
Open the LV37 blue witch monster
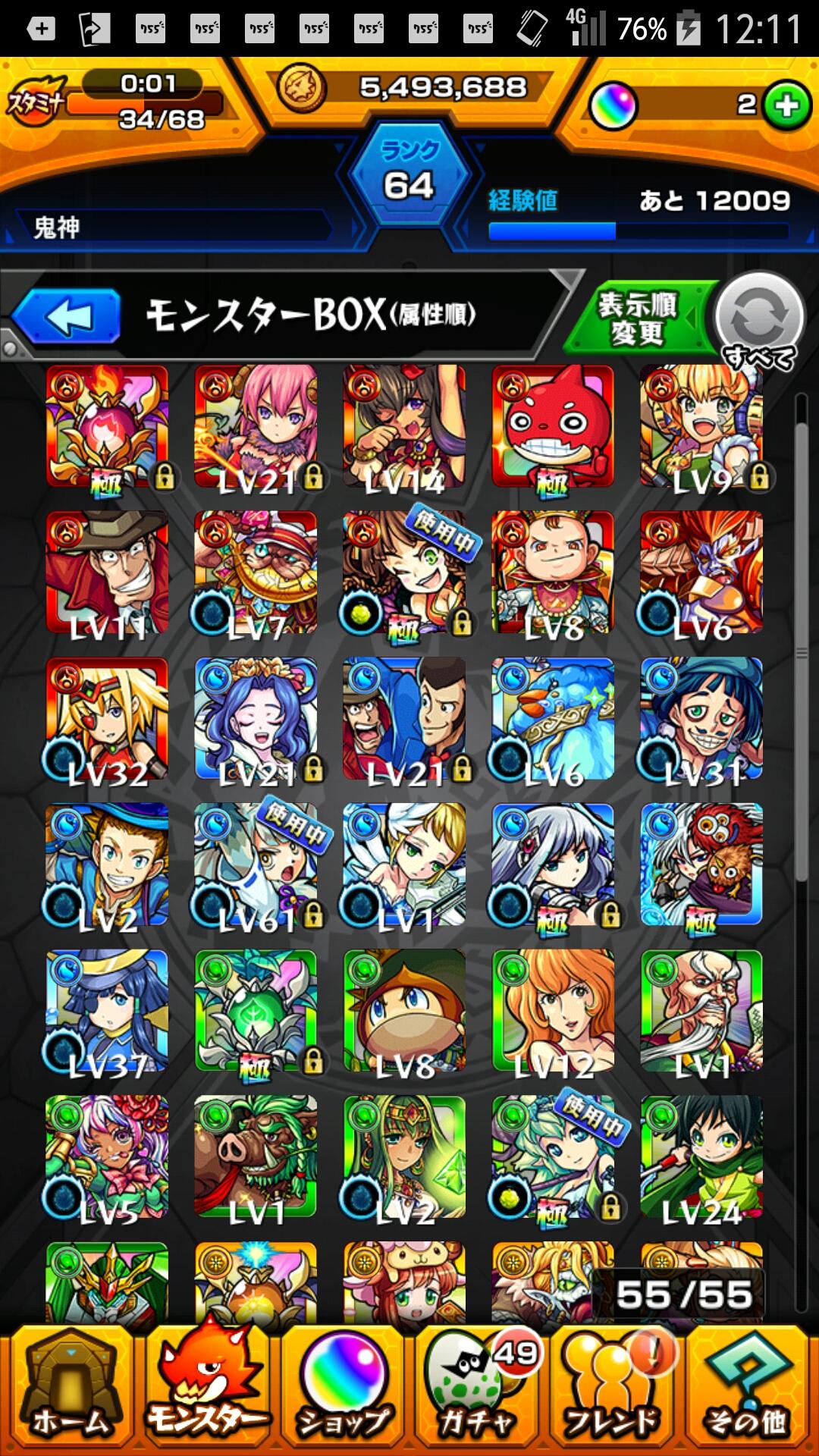click(107, 1011)
